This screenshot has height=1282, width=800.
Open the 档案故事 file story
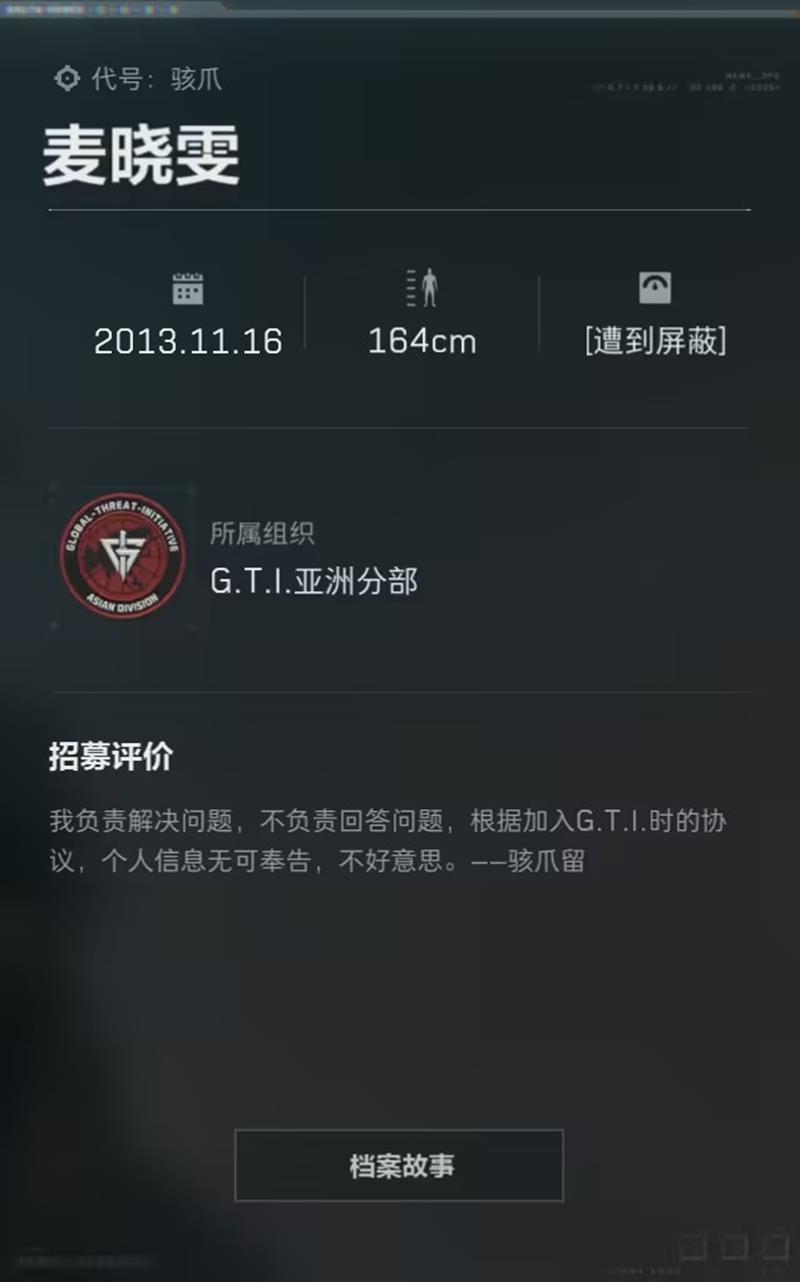tap(399, 1165)
